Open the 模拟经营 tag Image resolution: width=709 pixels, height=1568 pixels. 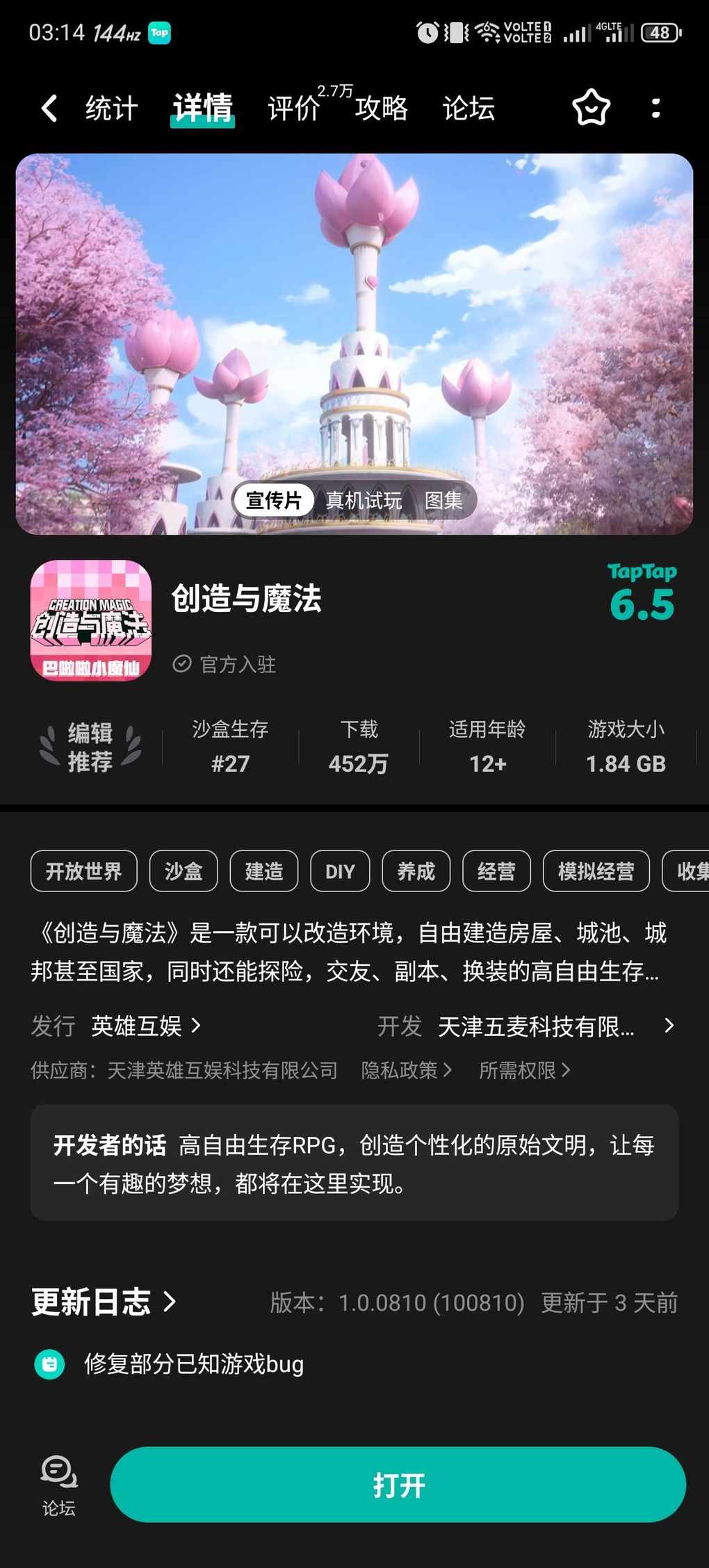(596, 871)
